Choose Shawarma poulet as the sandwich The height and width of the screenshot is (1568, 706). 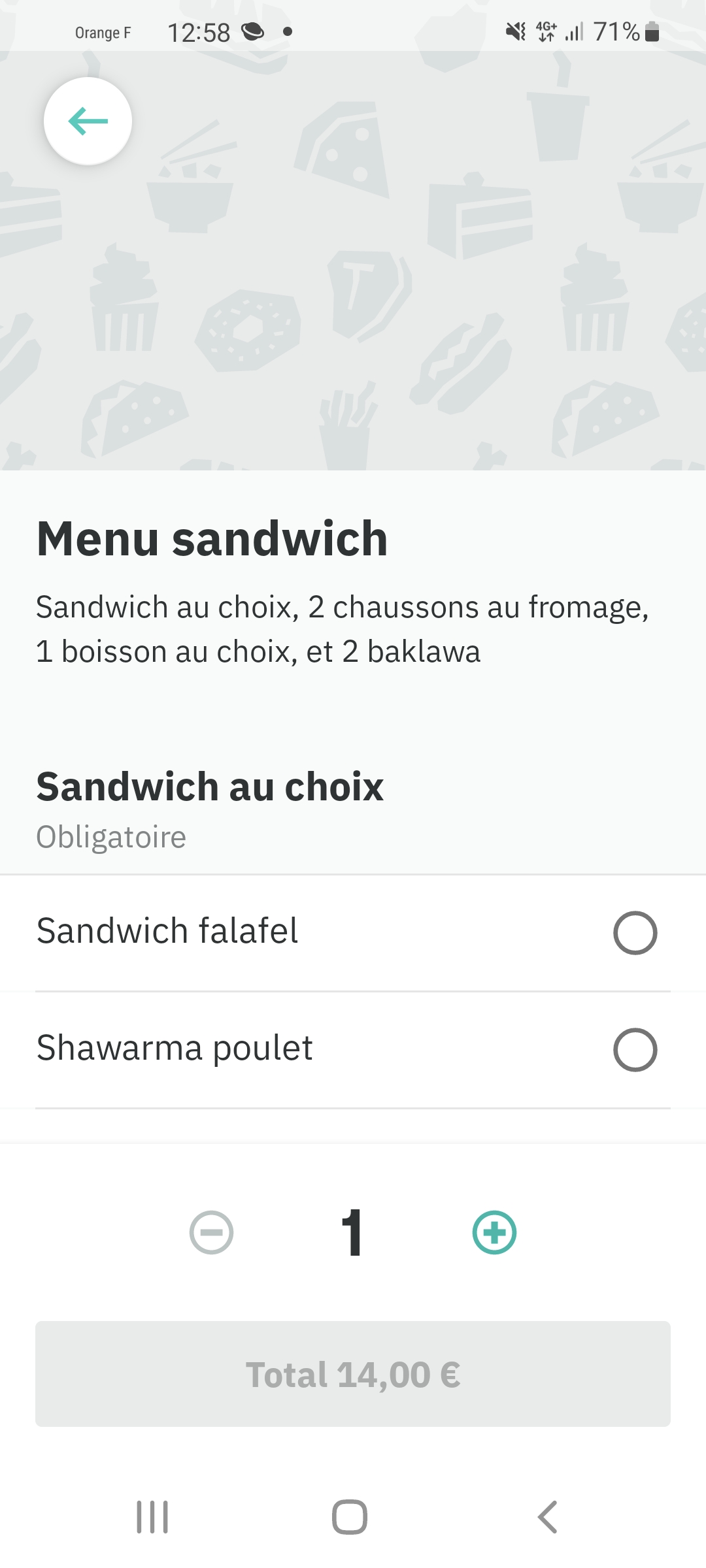(x=634, y=1049)
